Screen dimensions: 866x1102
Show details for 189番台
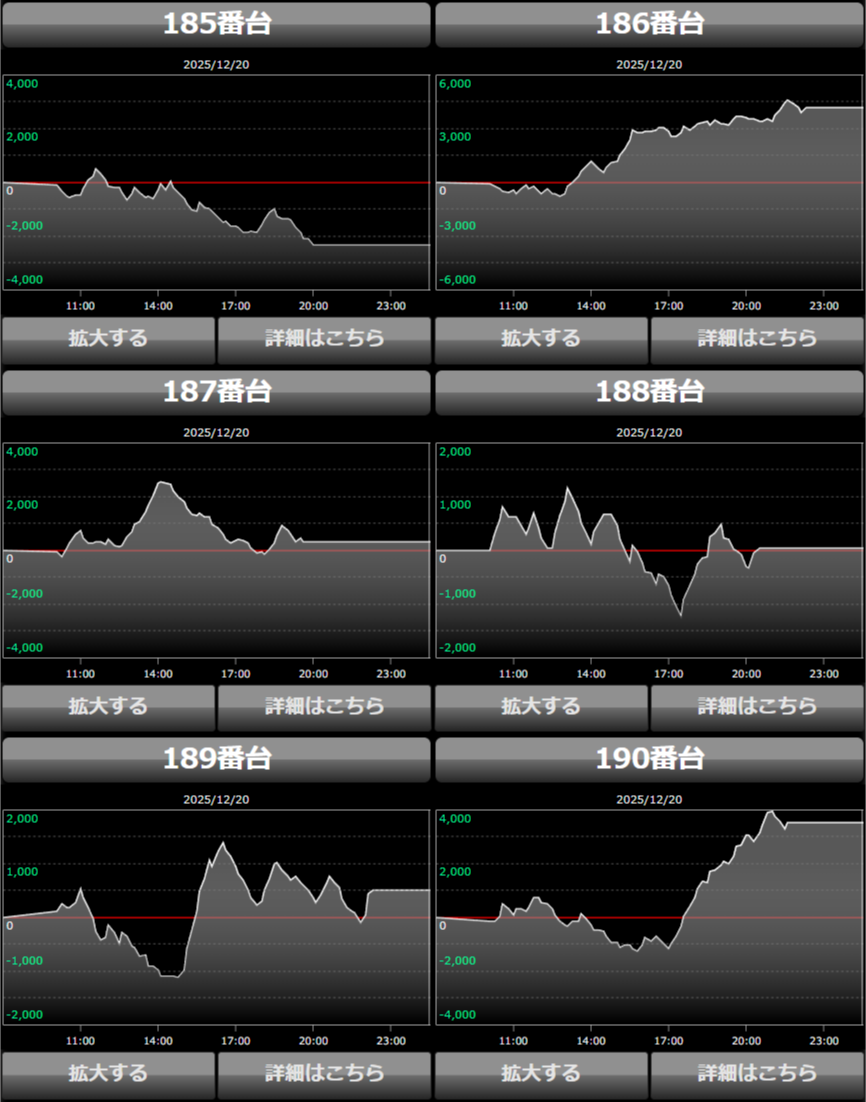point(324,1074)
